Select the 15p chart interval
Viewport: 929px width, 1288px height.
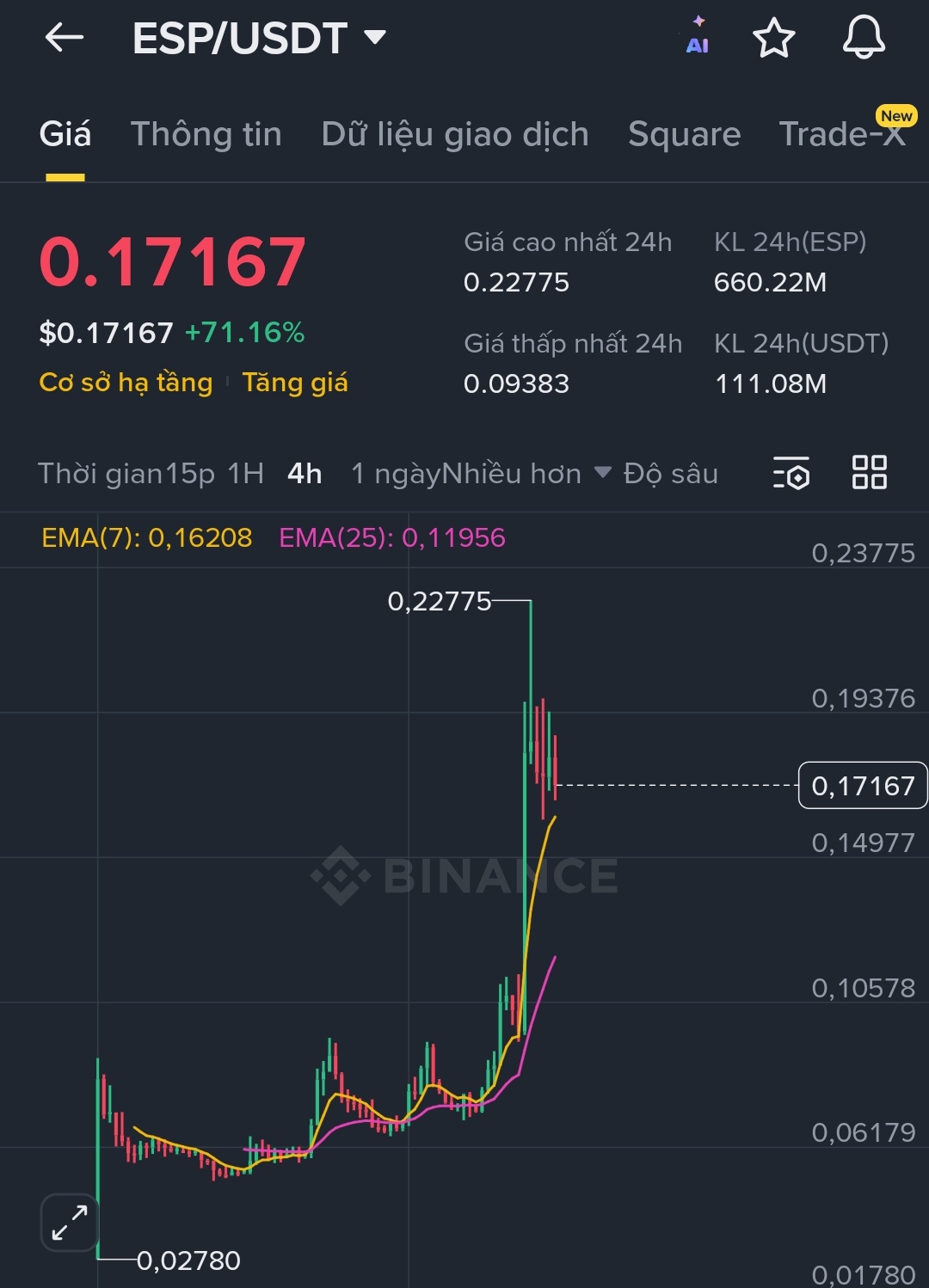(x=189, y=474)
